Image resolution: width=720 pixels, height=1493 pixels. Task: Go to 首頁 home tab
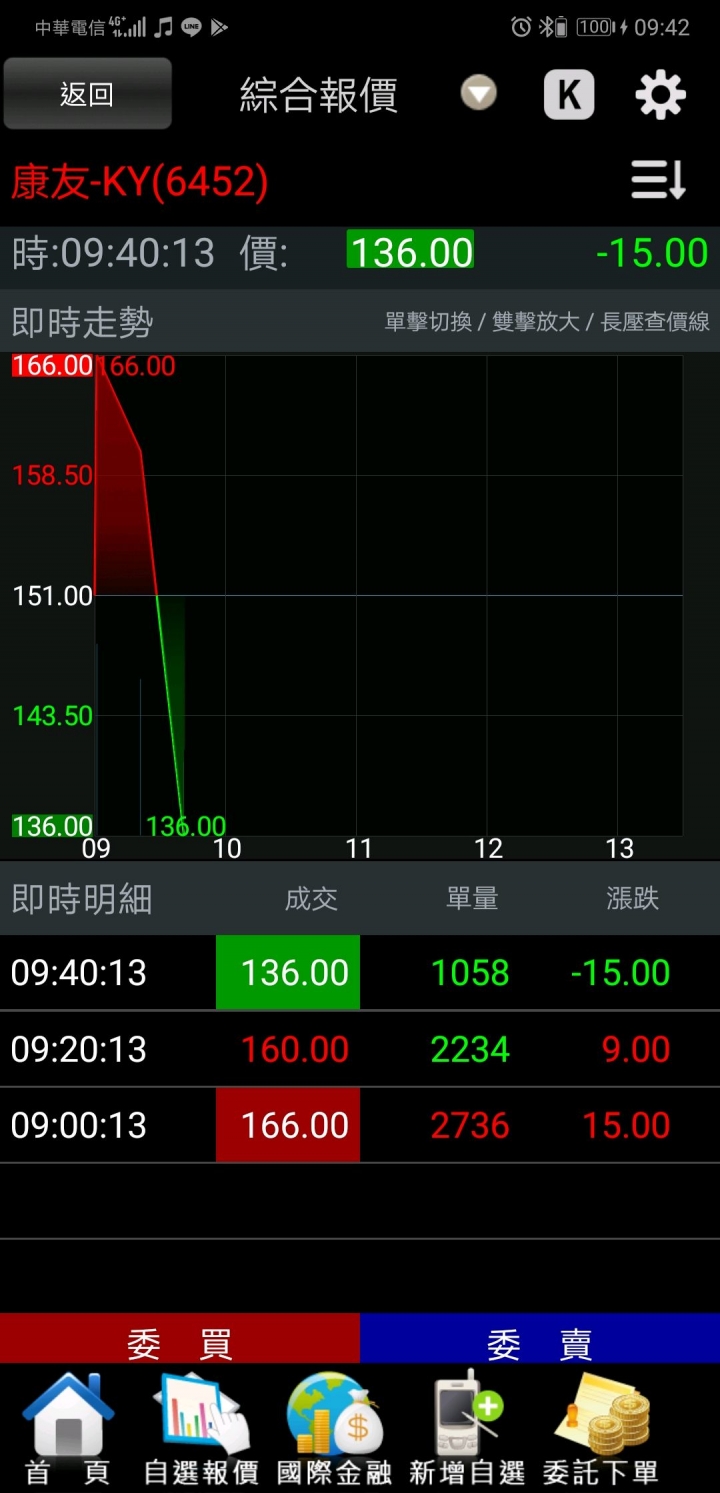[68, 1427]
